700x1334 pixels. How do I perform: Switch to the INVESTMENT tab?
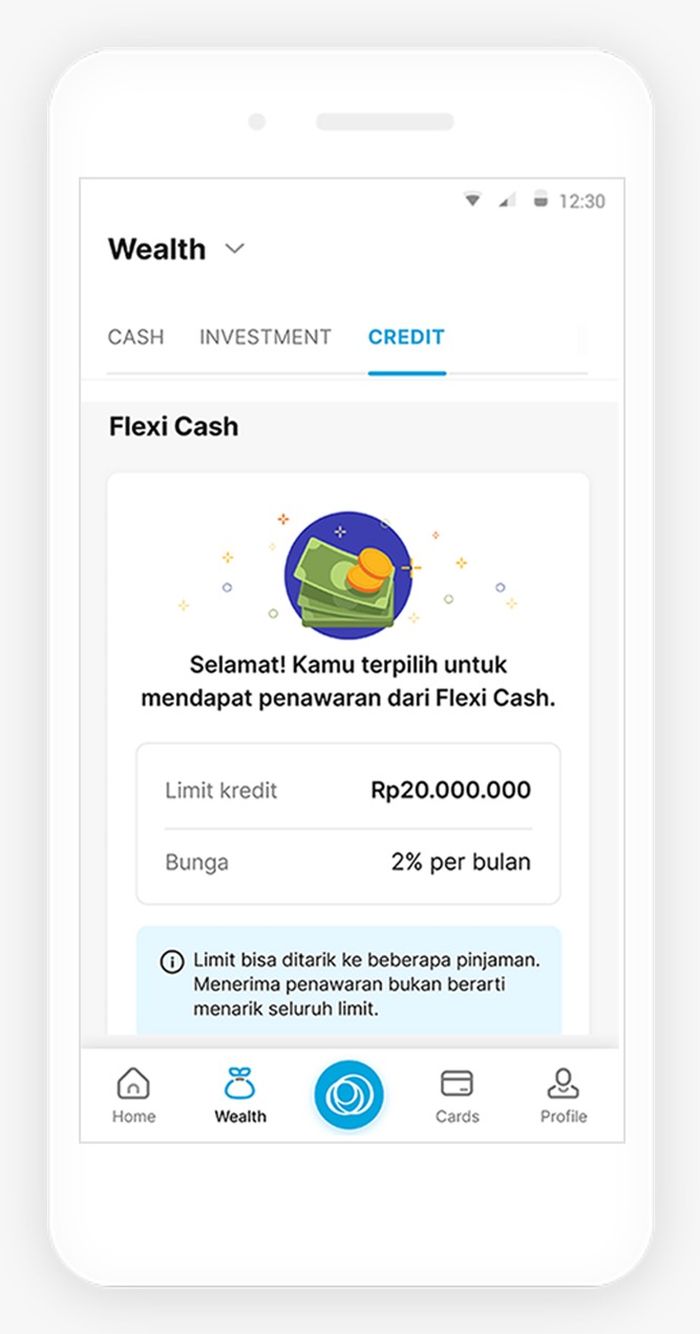pyautogui.click(x=265, y=337)
